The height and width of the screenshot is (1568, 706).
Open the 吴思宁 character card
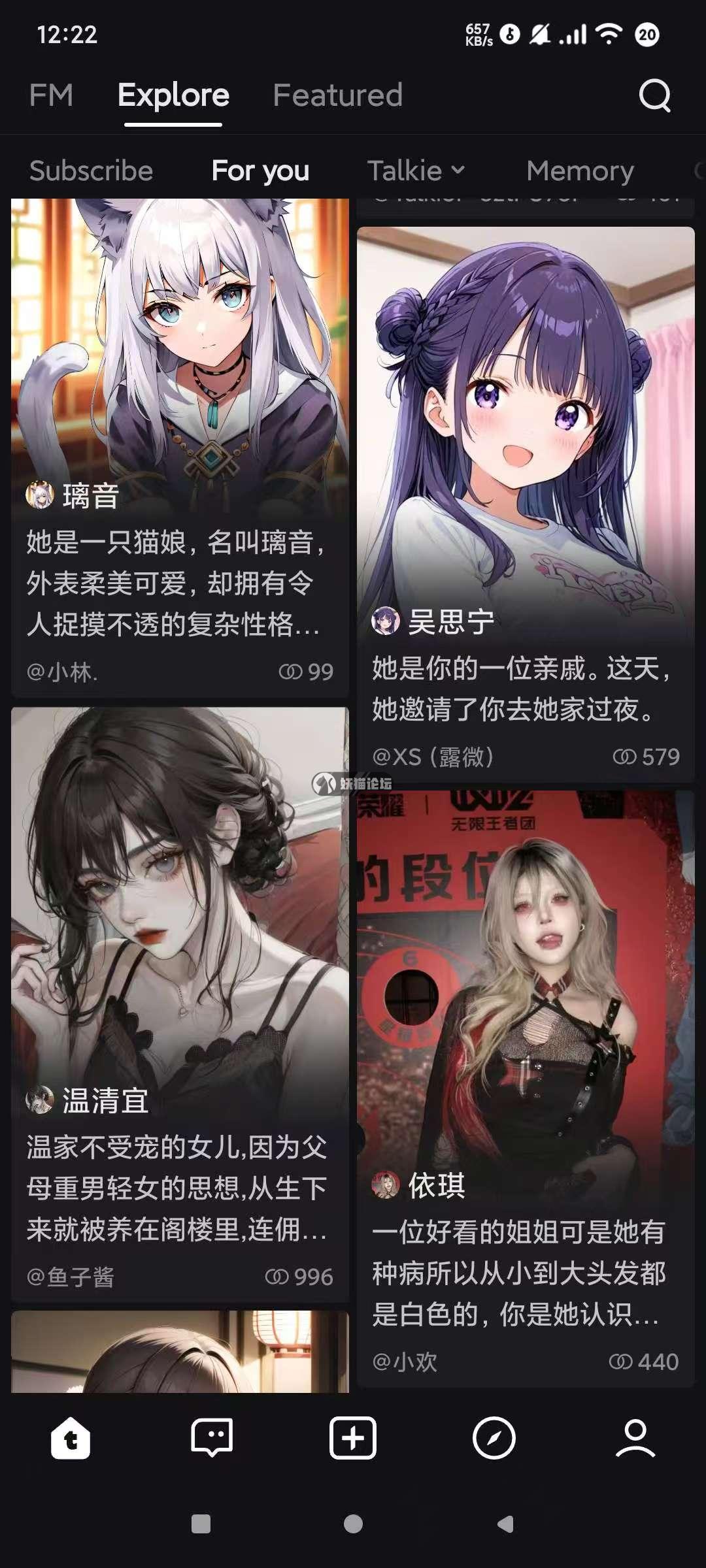526,503
